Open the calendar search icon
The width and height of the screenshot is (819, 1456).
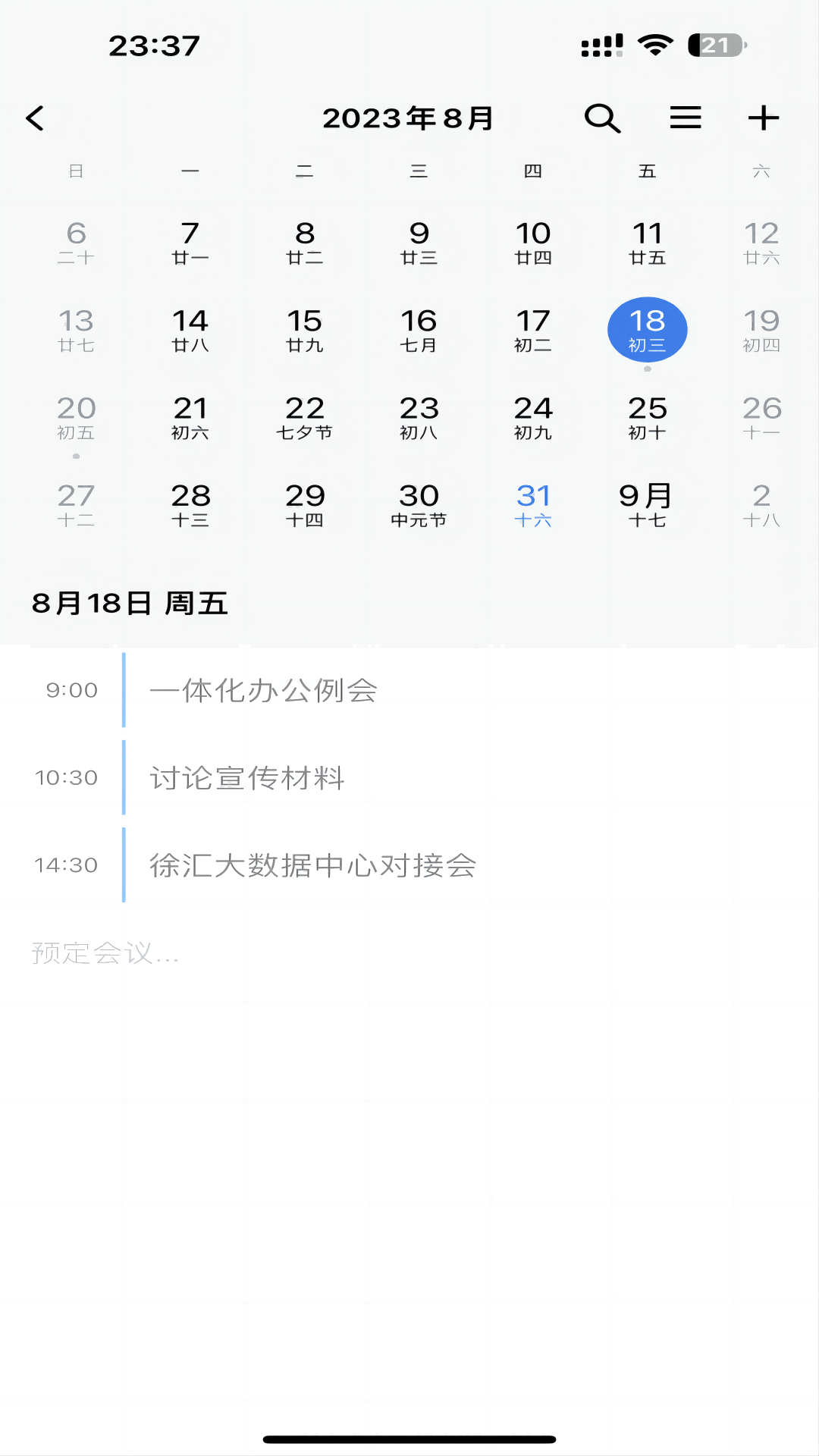[x=601, y=118]
